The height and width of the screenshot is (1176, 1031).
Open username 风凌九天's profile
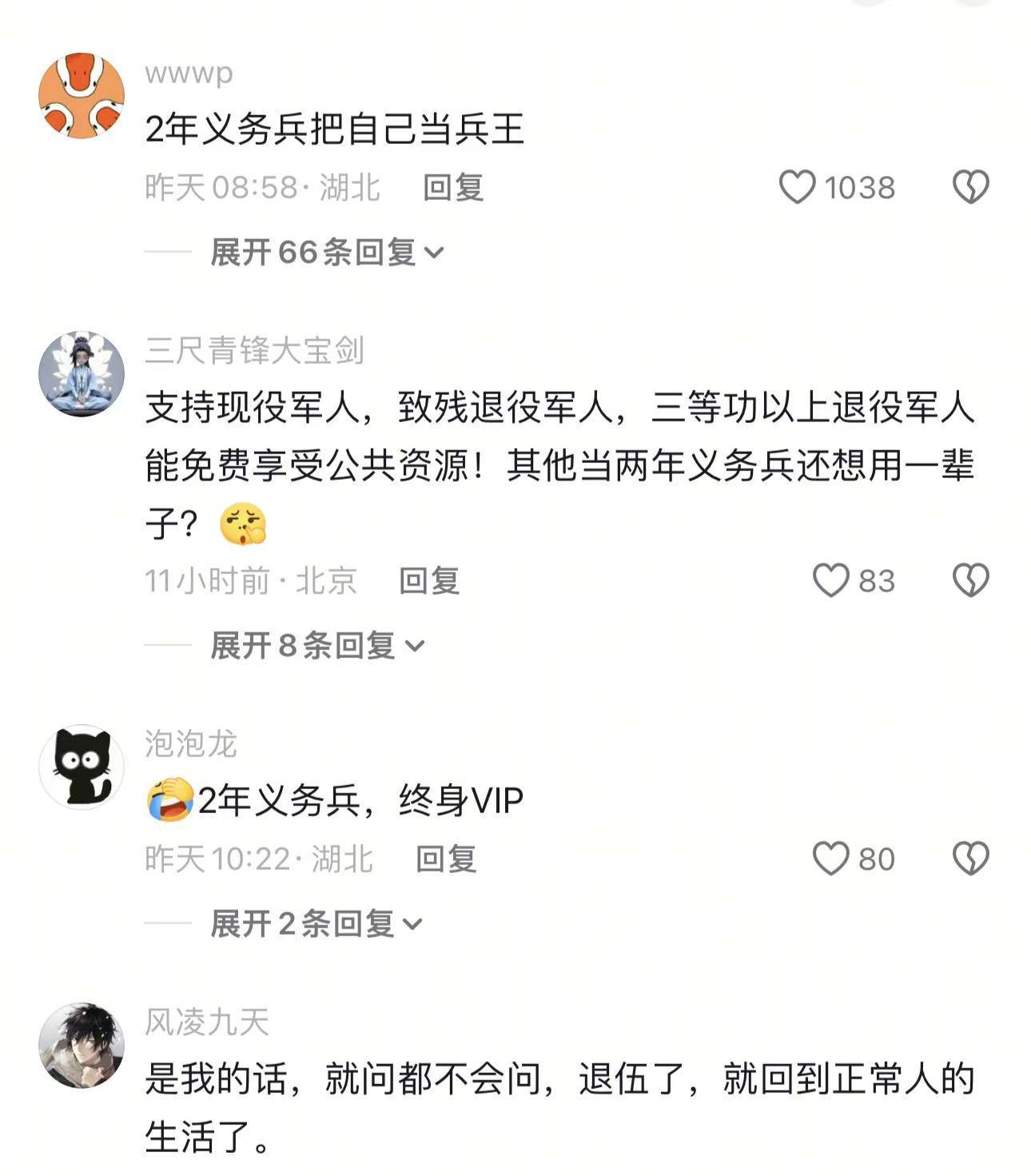(206, 1023)
